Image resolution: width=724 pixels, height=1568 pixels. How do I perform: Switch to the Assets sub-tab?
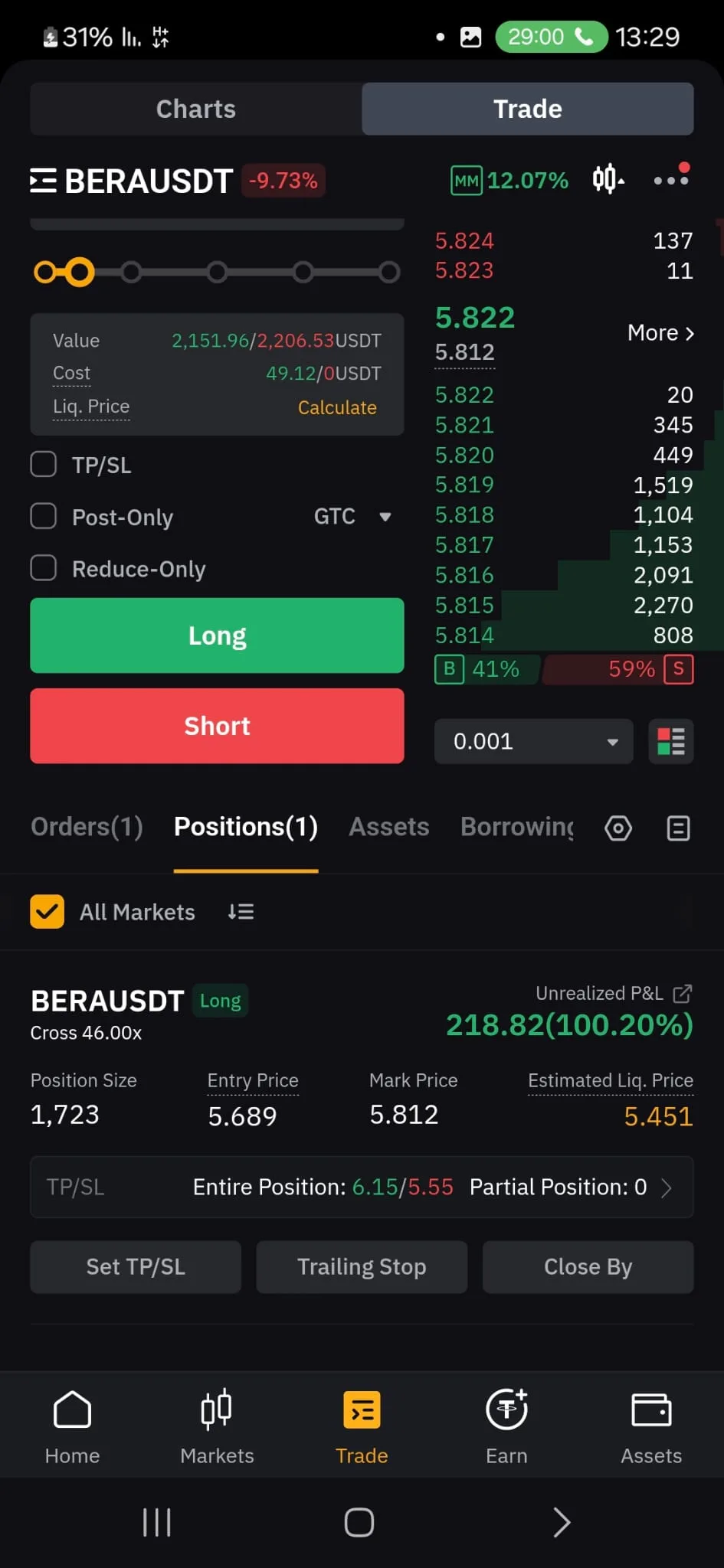[x=388, y=827]
